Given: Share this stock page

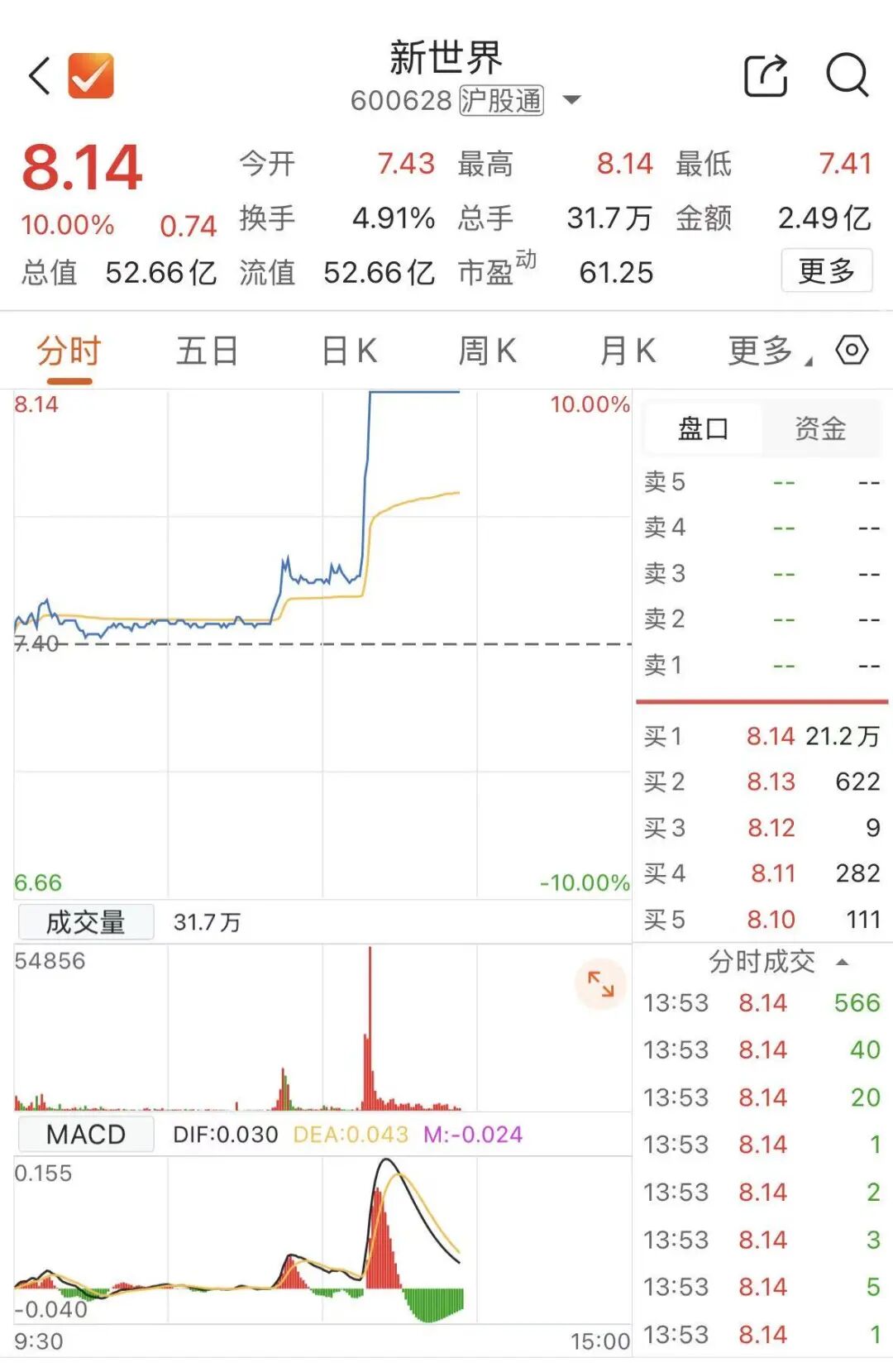Looking at the screenshot, I should click(766, 76).
